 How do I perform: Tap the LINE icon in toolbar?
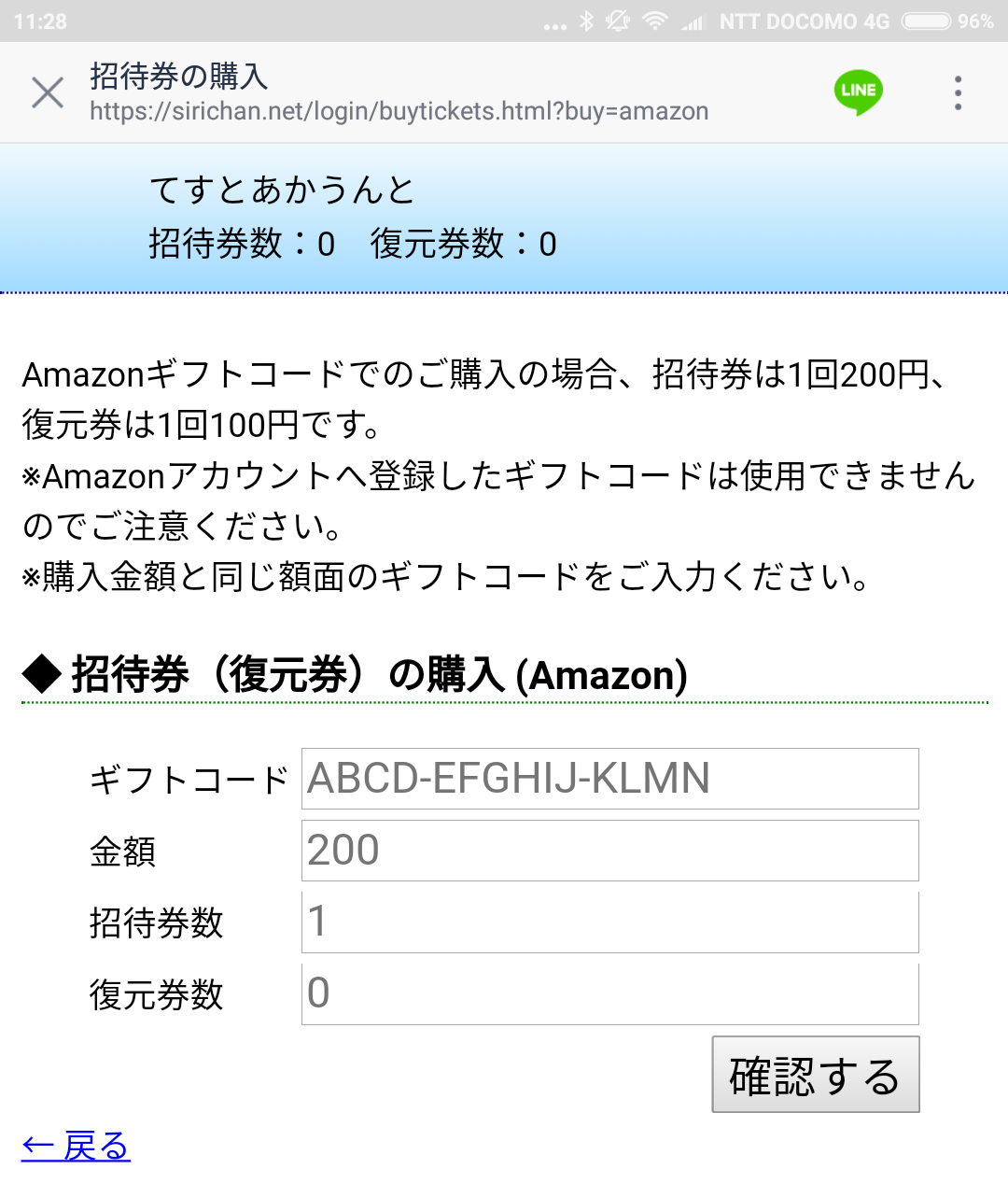[x=858, y=92]
